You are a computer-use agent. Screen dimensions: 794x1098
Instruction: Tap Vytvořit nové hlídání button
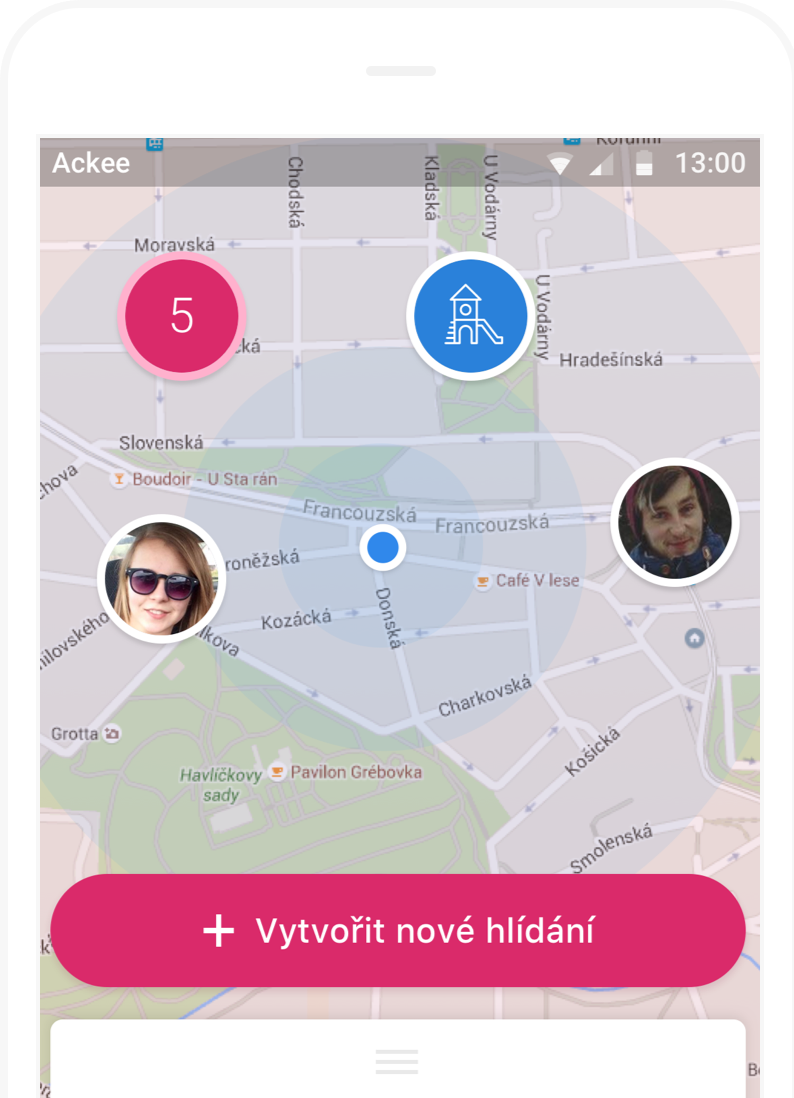pyautogui.click(x=398, y=930)
